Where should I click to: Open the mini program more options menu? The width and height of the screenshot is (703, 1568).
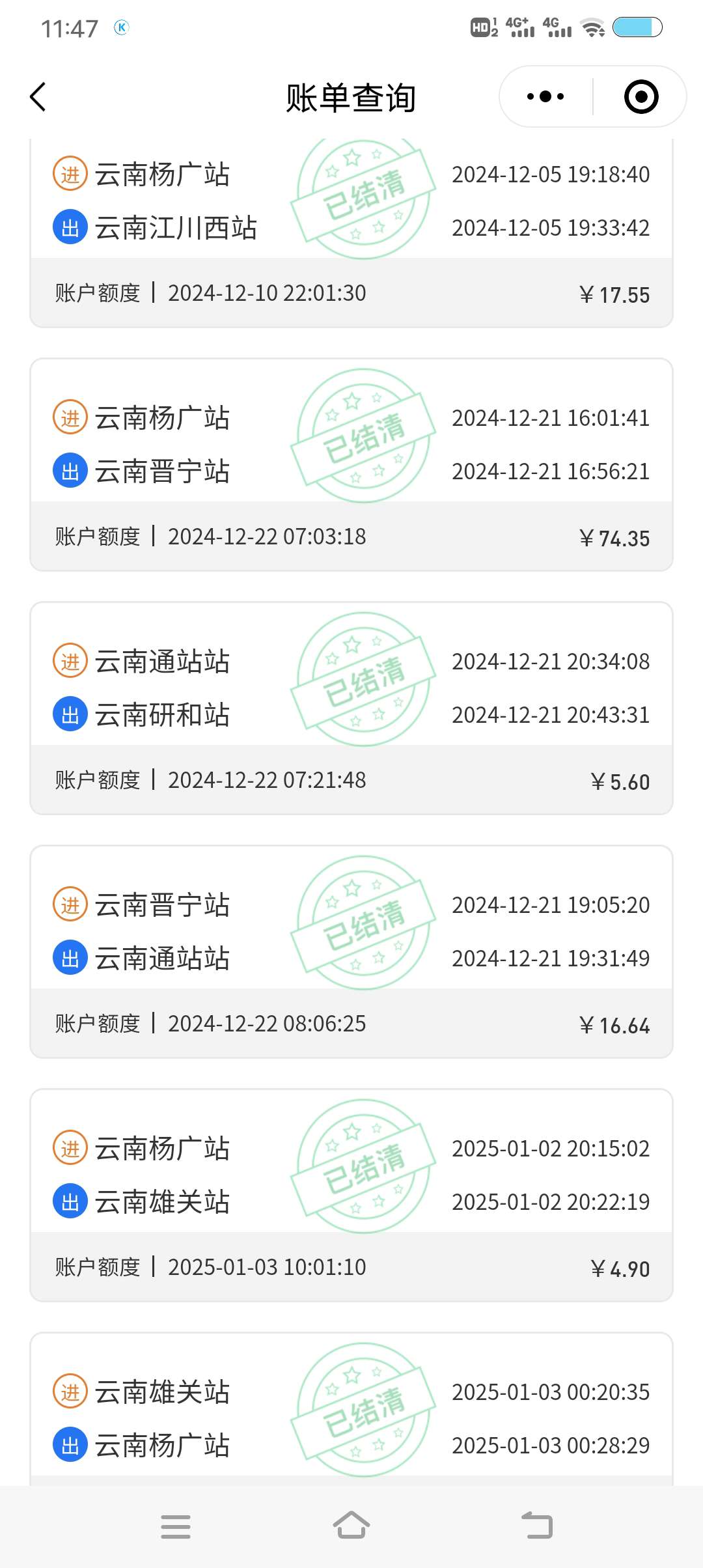(545, 97)
